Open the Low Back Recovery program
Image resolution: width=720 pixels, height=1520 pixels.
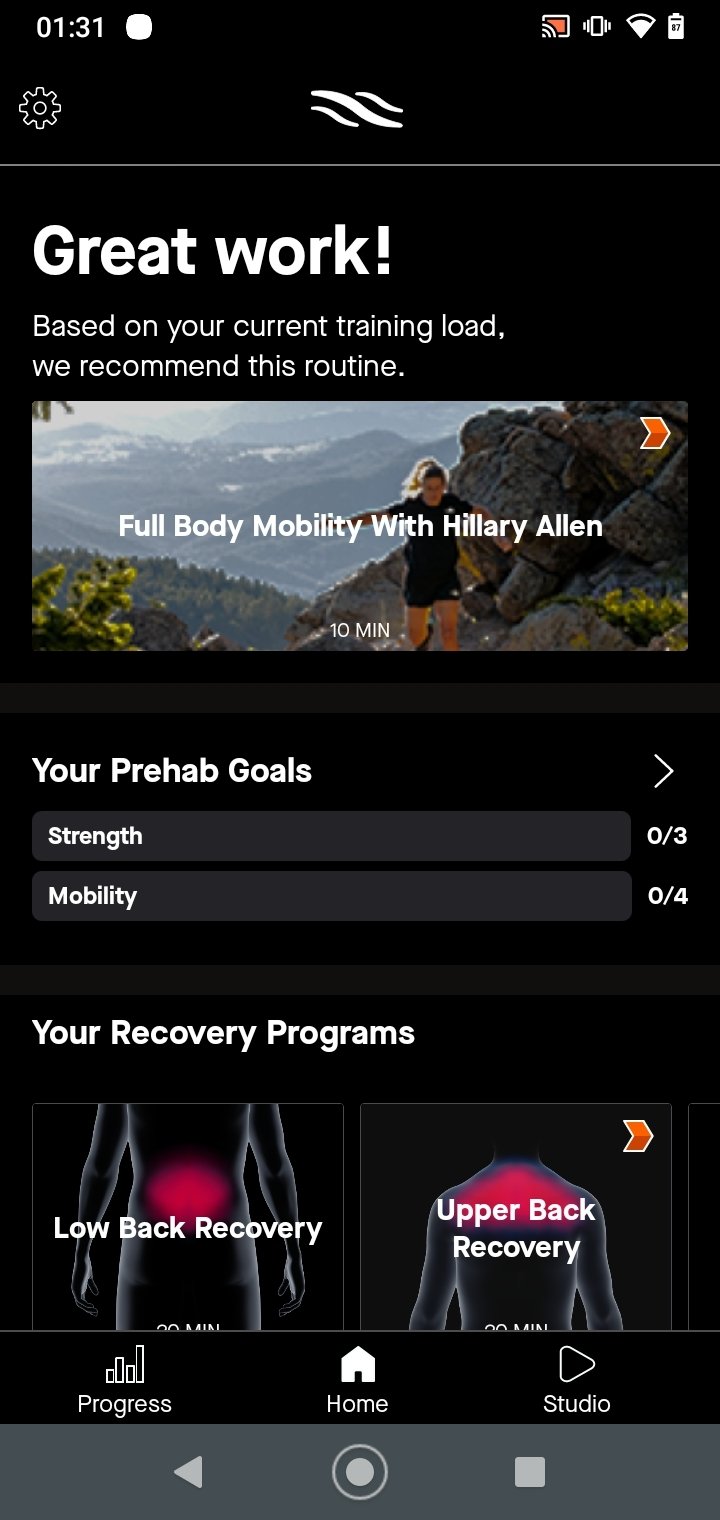point(188,1217)
